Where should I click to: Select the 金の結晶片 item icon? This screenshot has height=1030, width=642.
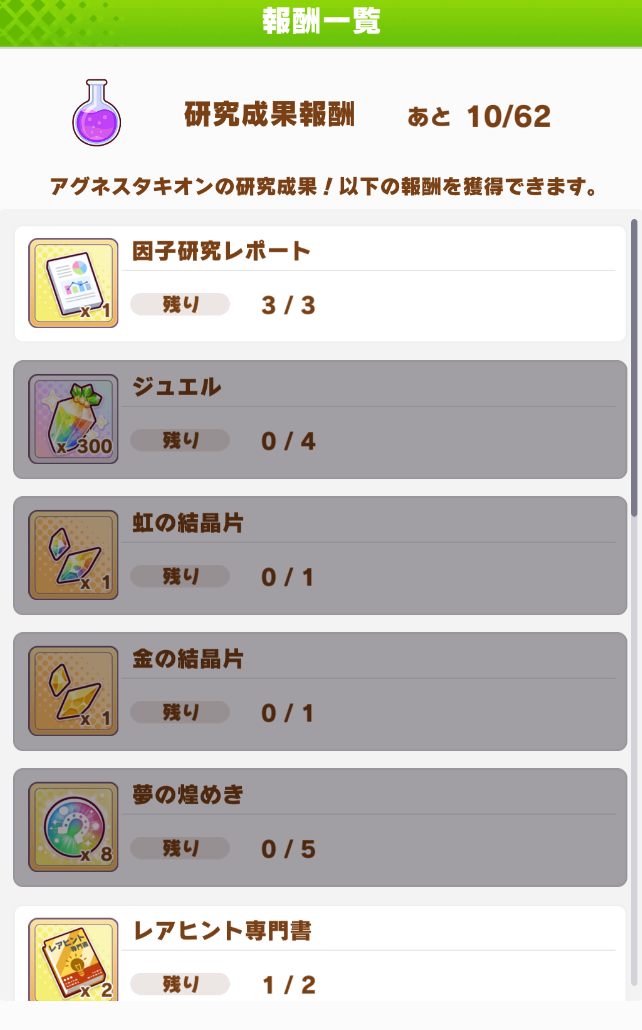click(x=73, y=691)
